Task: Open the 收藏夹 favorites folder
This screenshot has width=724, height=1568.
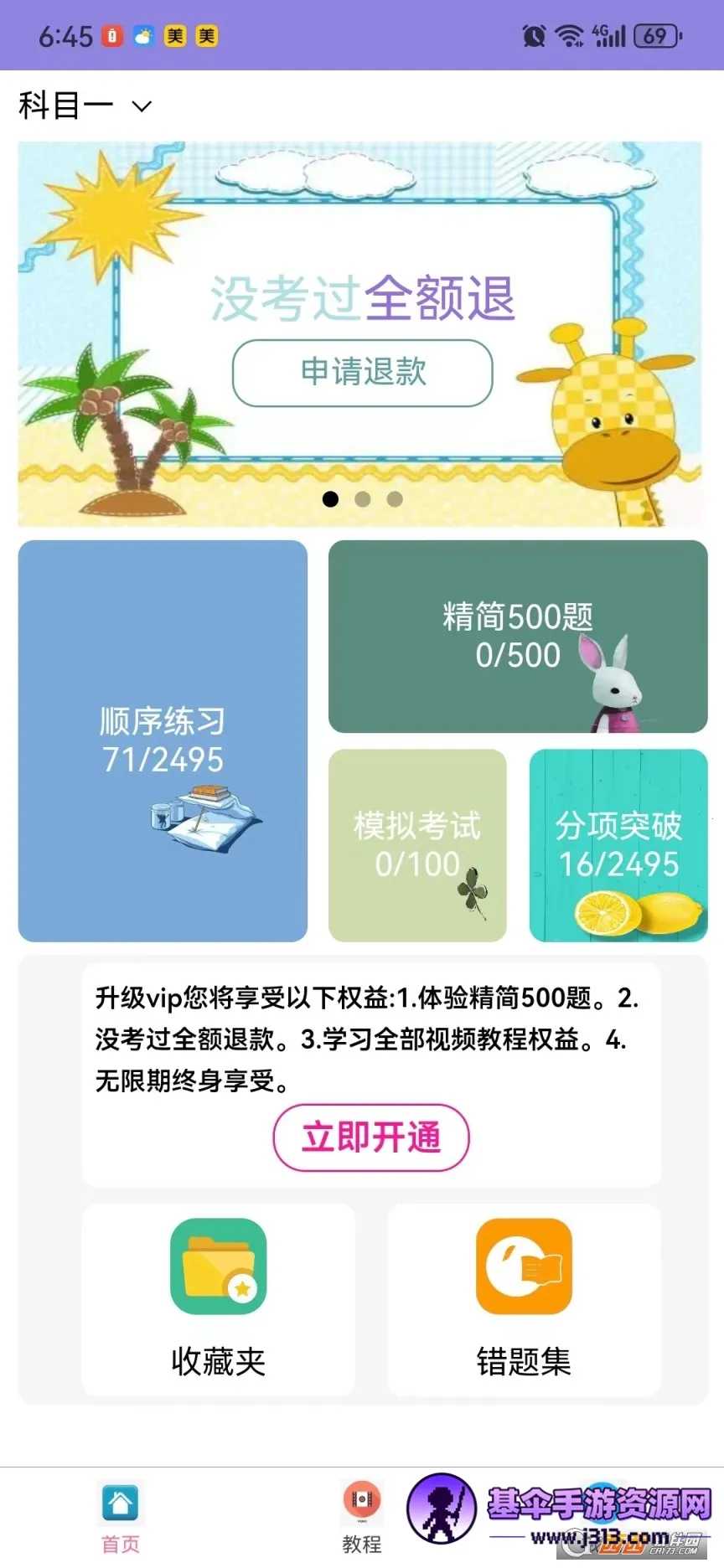Action: tap(218, 1299)
